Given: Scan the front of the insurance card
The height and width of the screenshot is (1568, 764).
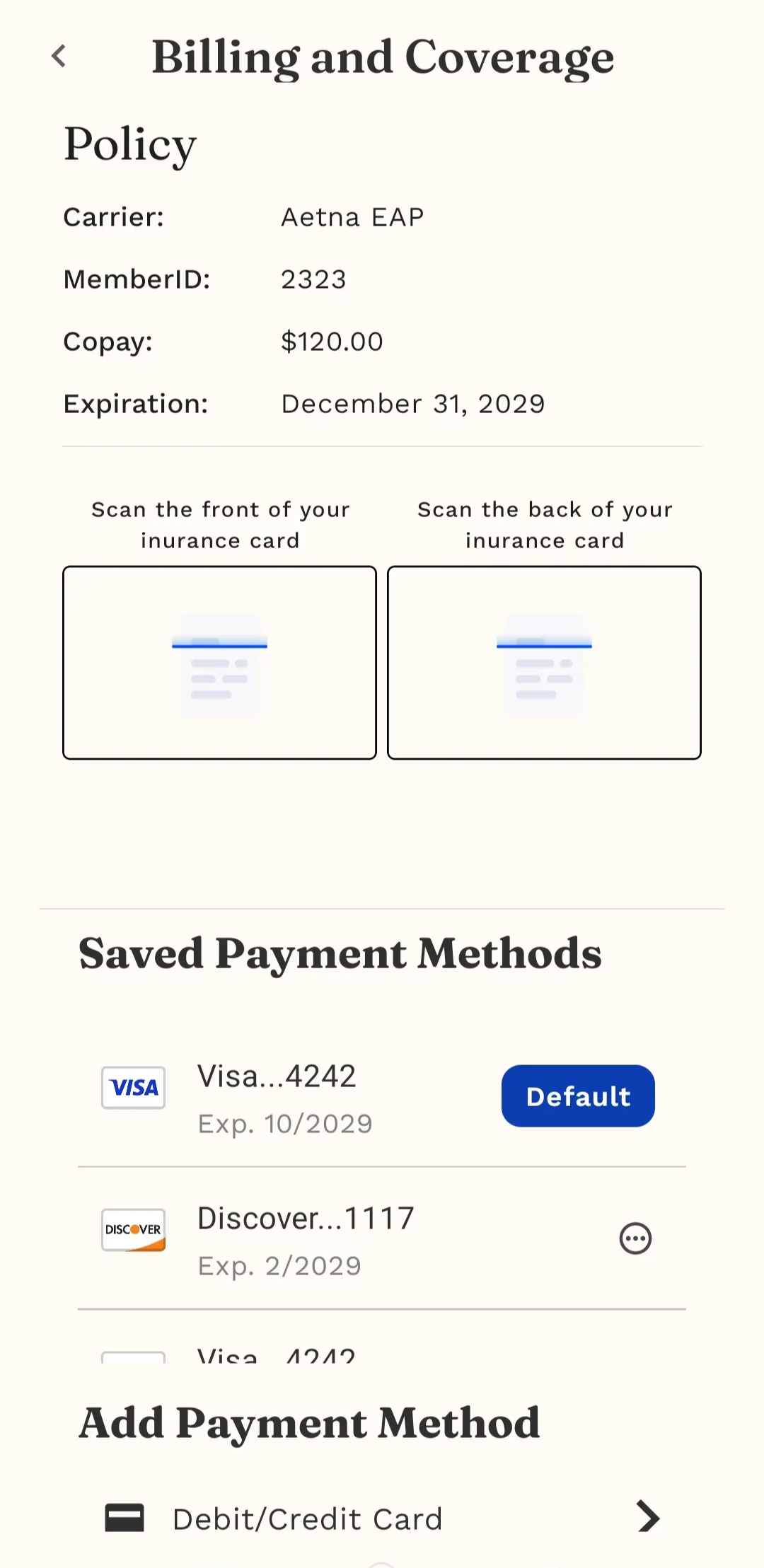Looking at the screenshot, I should (219, 663).
